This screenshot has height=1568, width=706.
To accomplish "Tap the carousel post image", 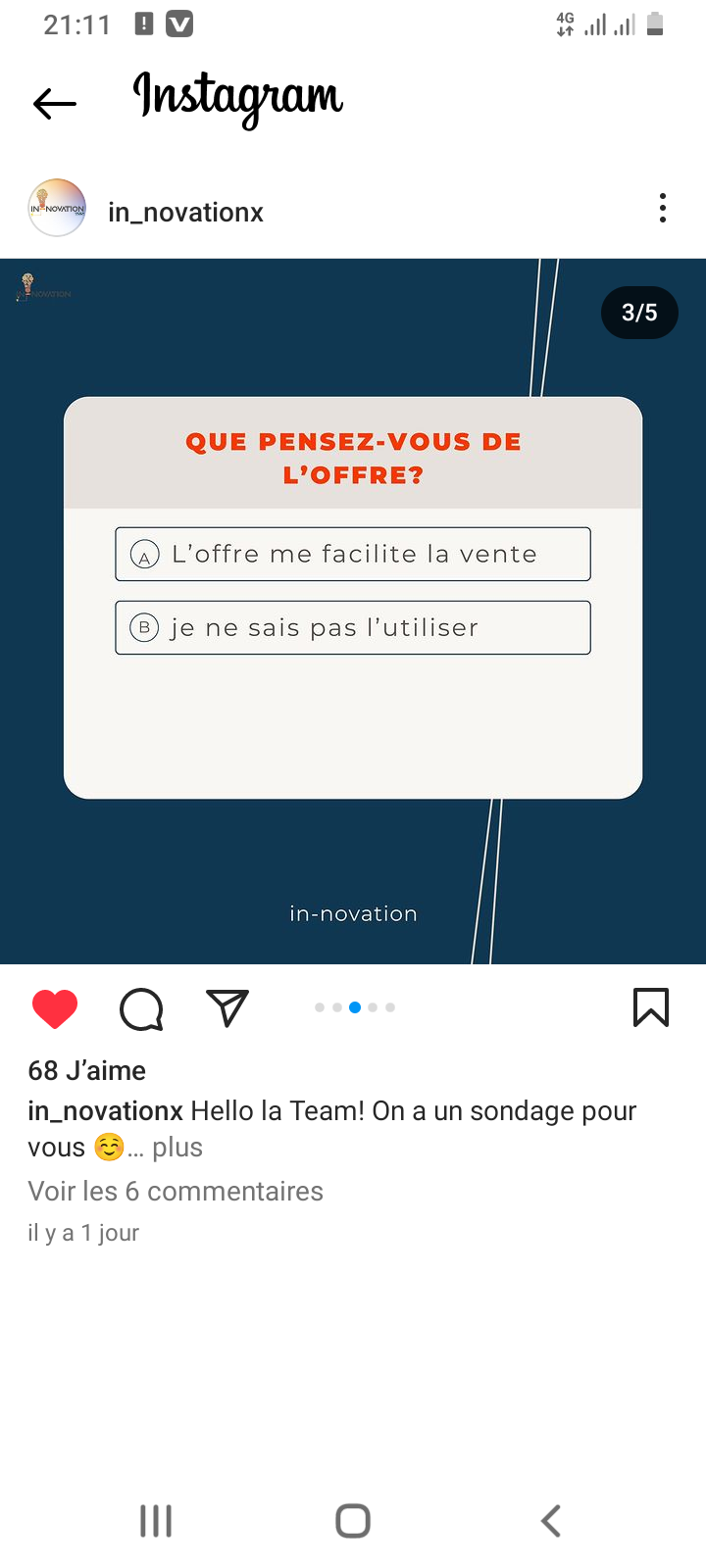I will pos(353,612).
